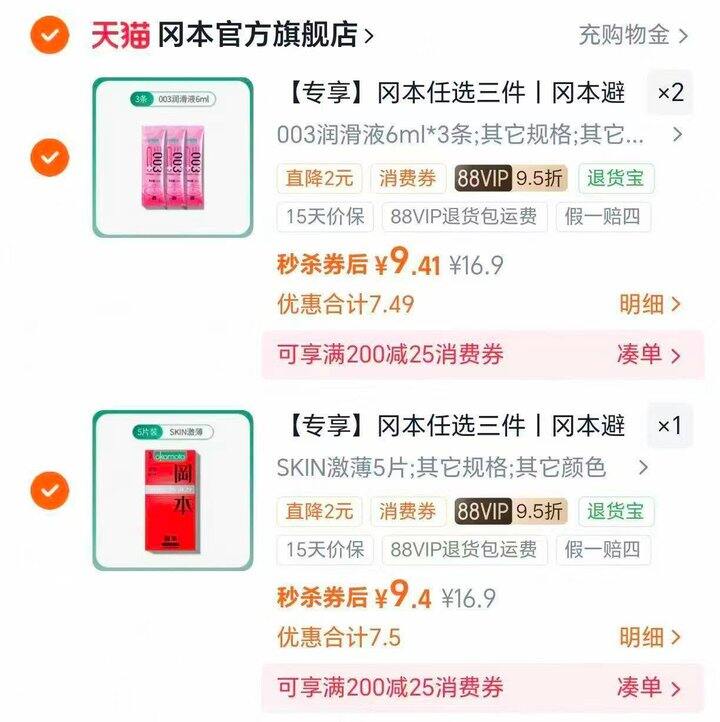
Task: View 明细 for 优惠合计7.5
Action: pos(649,637)
